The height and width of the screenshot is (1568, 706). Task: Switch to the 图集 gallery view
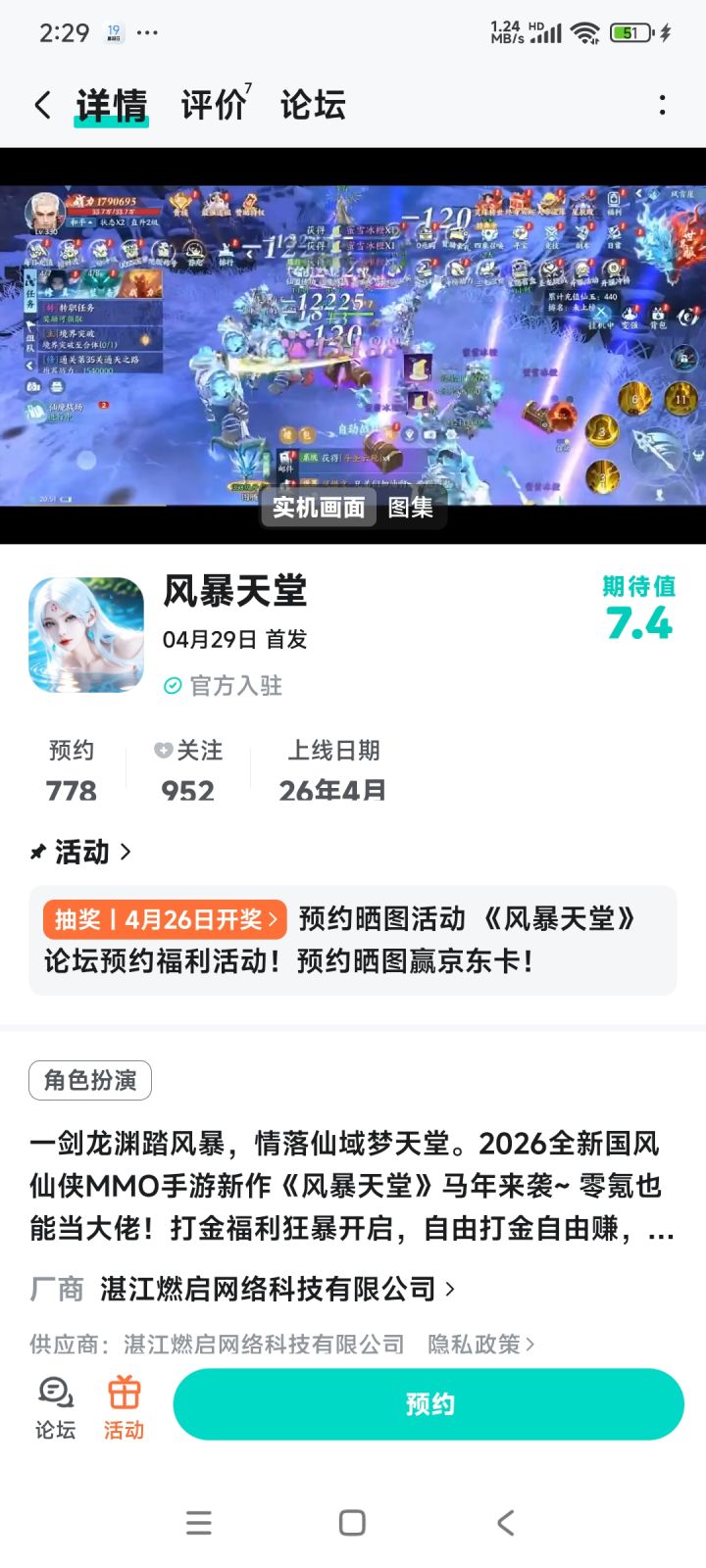[412, 509]
